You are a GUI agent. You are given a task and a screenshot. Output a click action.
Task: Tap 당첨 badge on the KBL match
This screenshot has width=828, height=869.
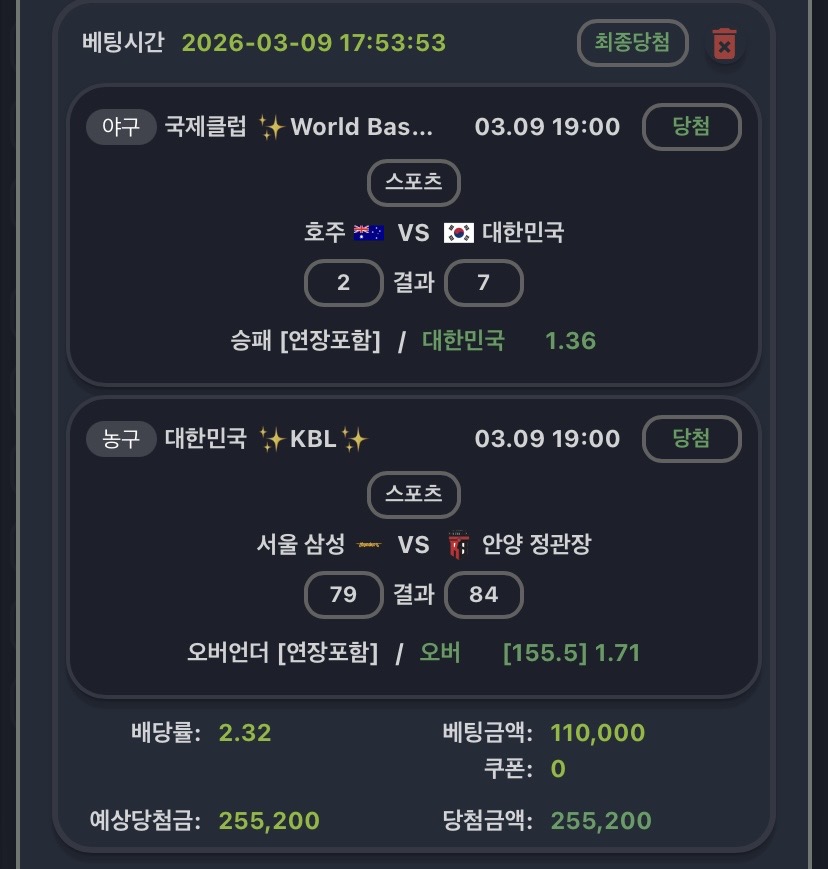691,439
